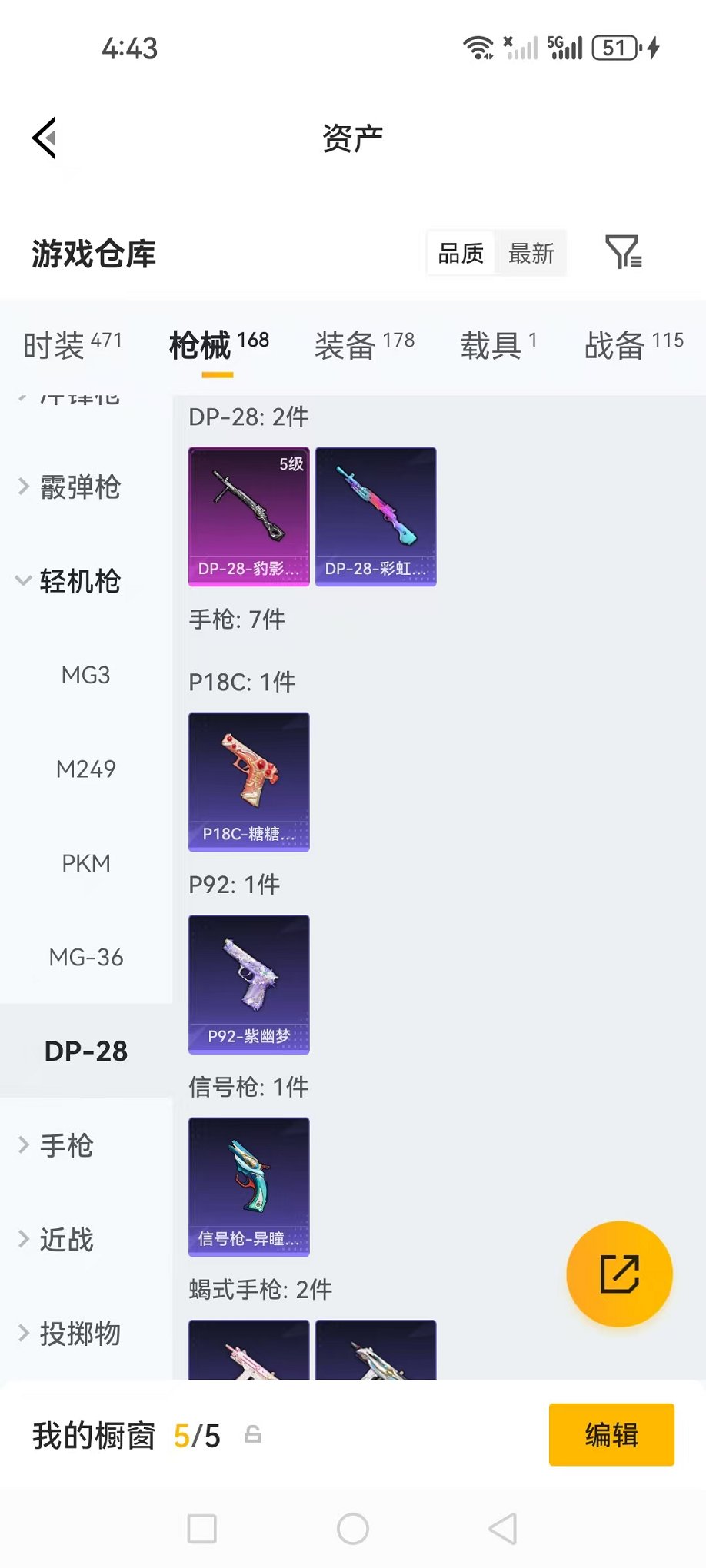Viewport: 706px width, 1568px height.
Task: Go back using the top-left arrow
Action: (x=44, y=137)
